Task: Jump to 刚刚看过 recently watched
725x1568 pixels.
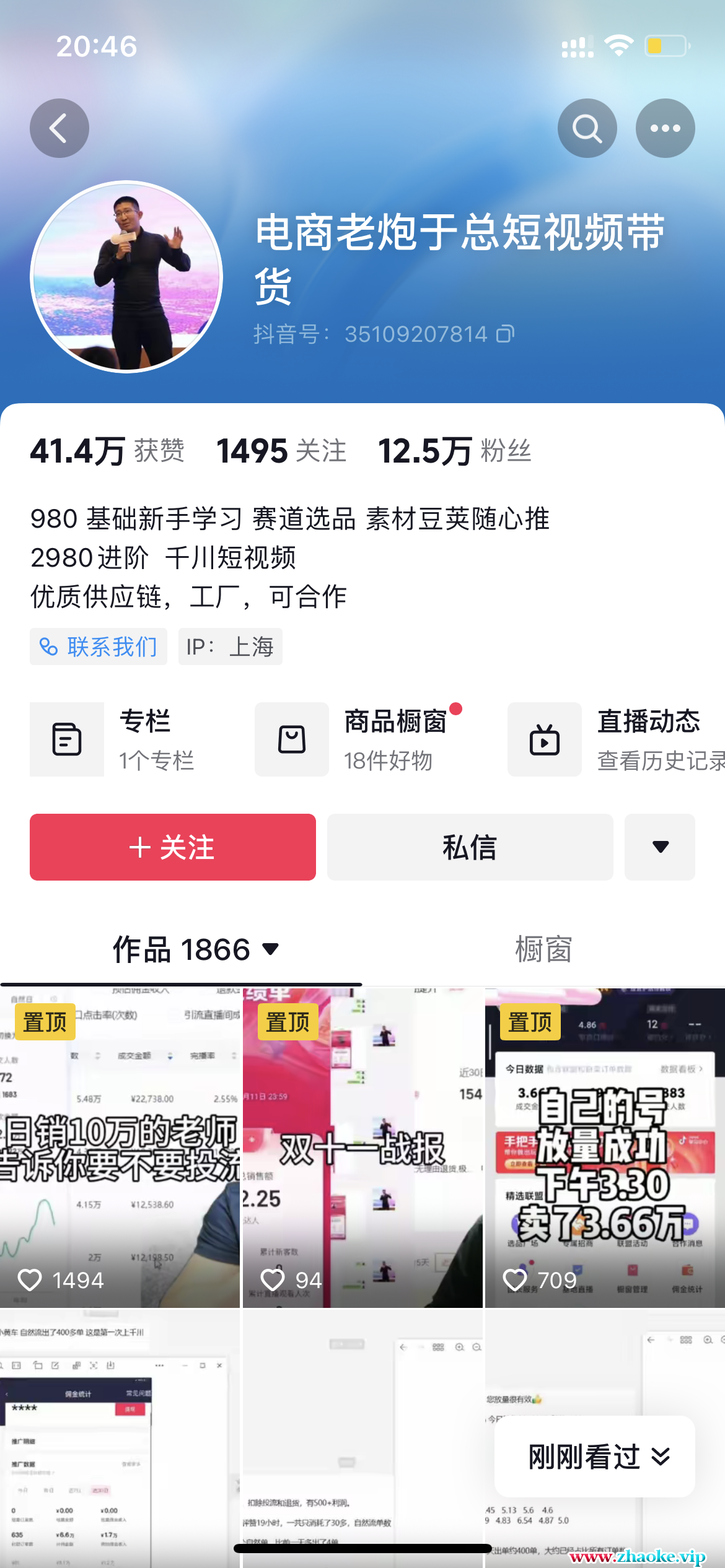Action: coord(595,1457)
